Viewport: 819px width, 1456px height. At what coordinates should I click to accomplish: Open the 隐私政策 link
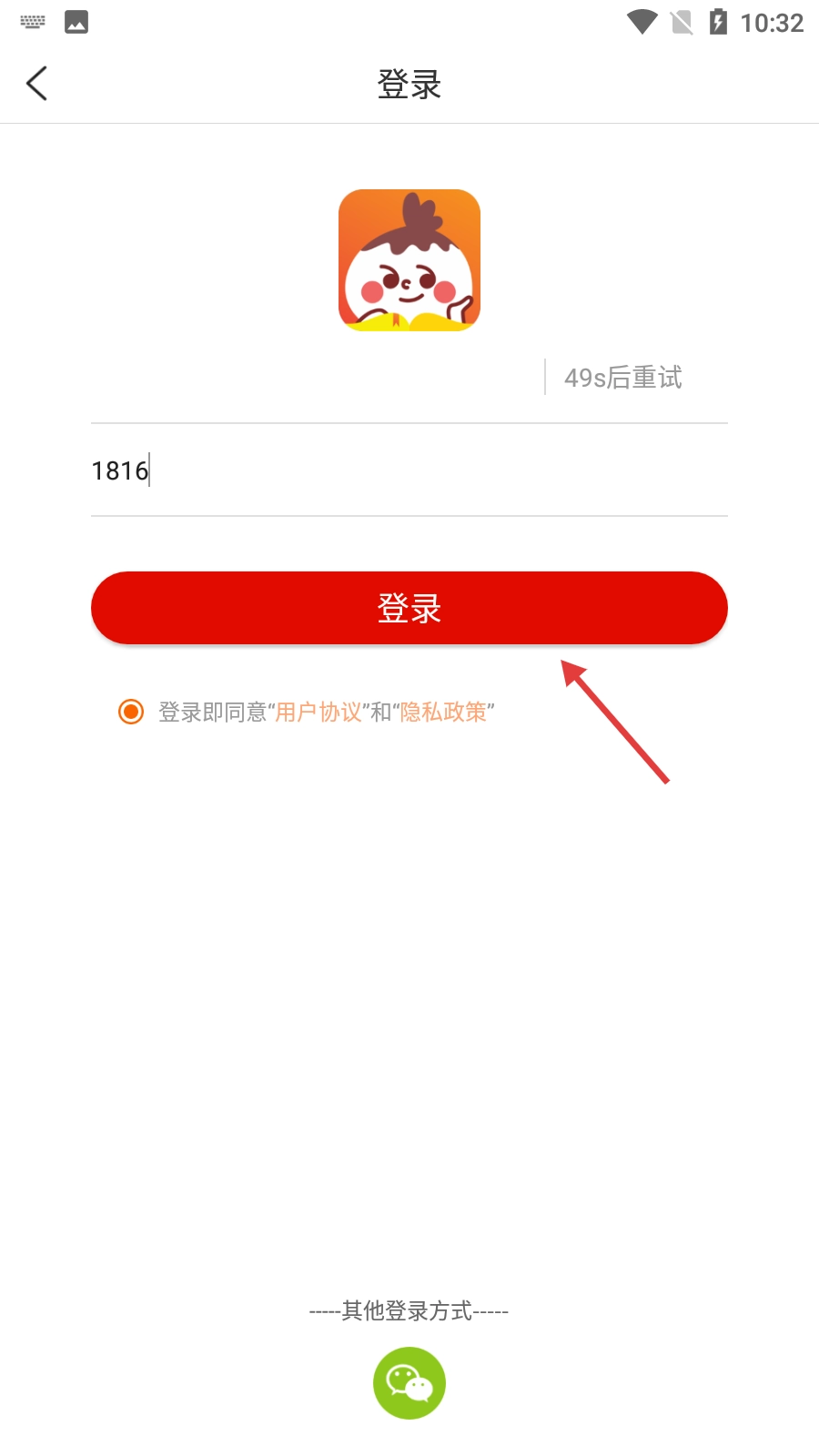tap(443, 712)
